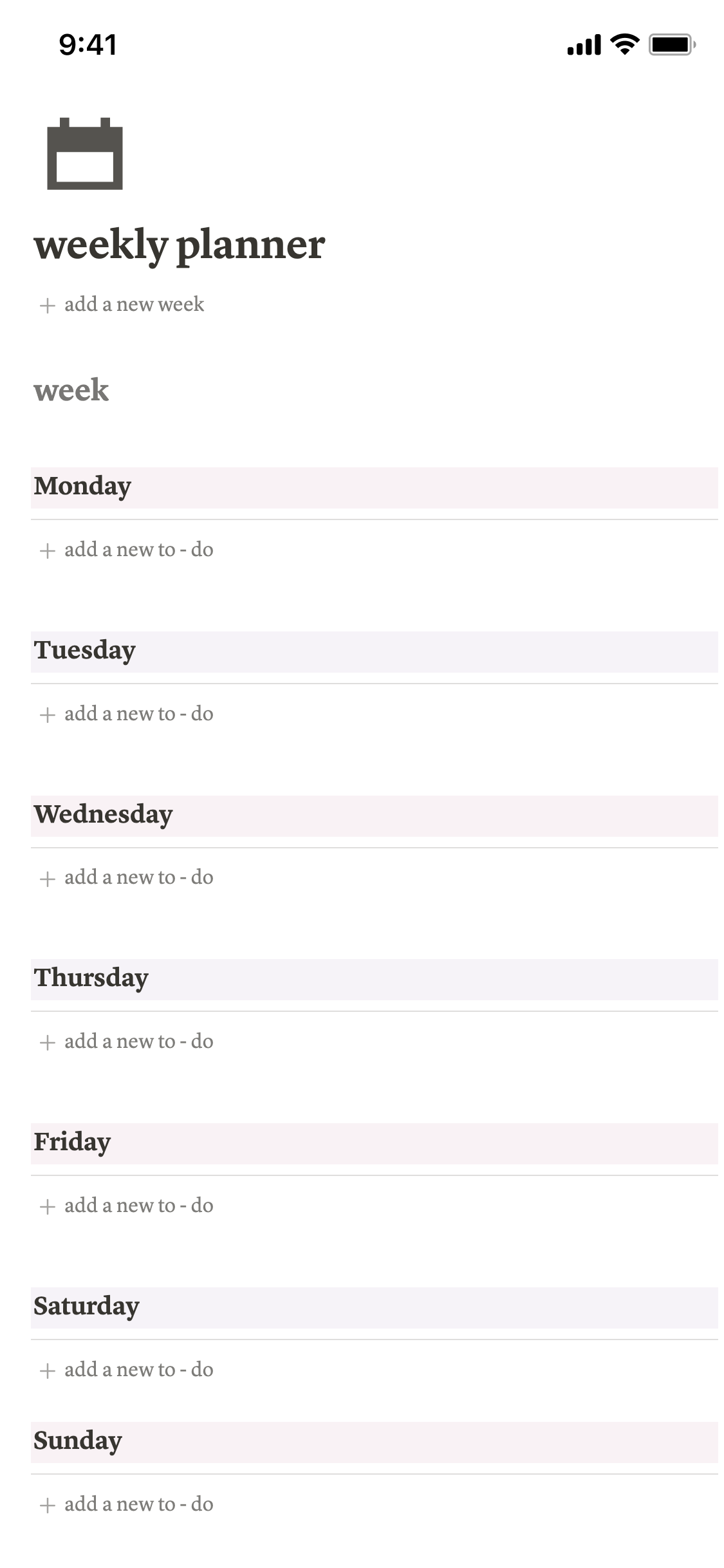Image resolution: width=724 pixels, height=1568 pixels.
Task: Tap add a new week button
Action: click(x=122, y=304)
